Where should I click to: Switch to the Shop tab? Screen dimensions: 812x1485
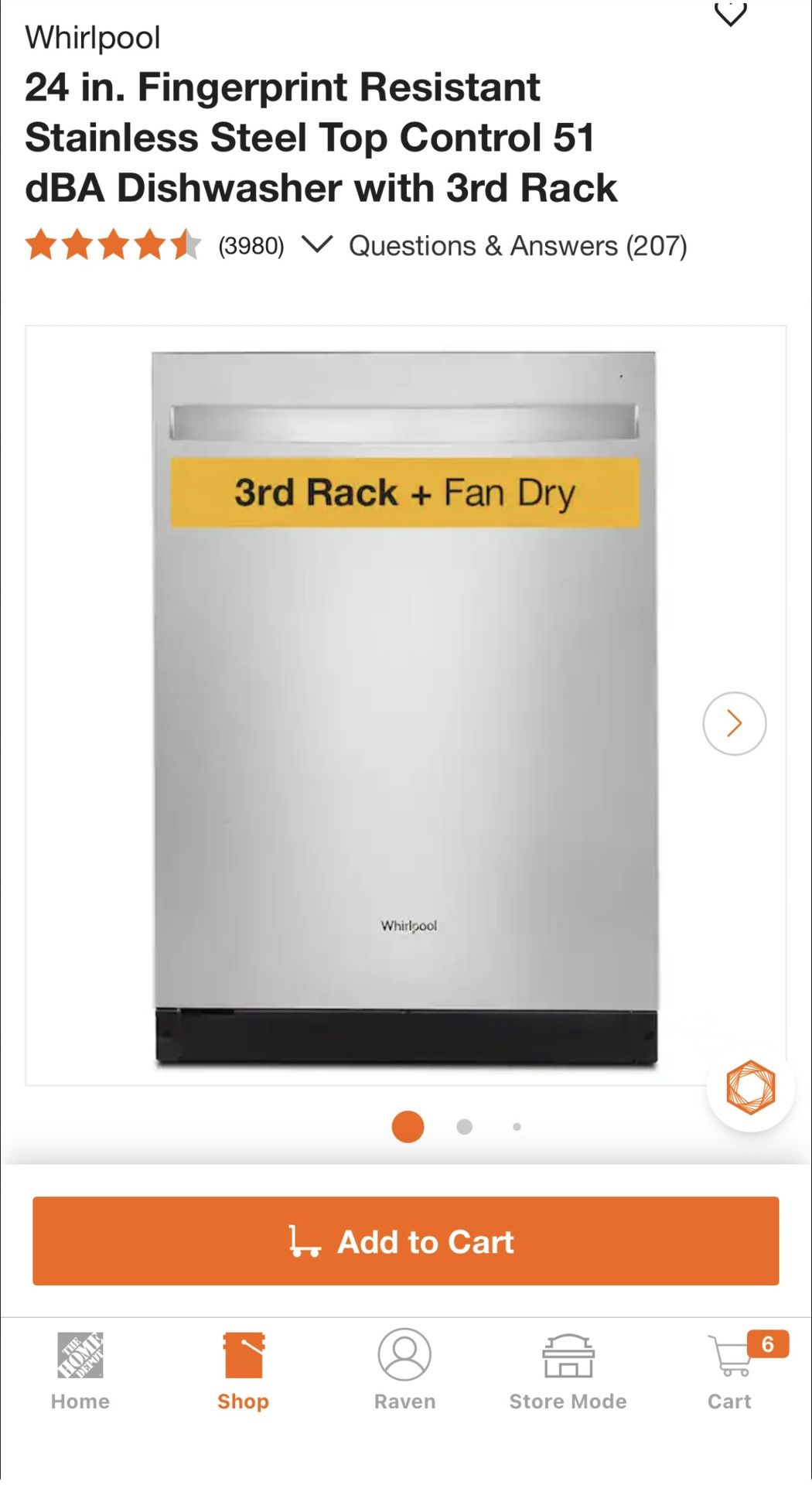tap(243, 1371)
